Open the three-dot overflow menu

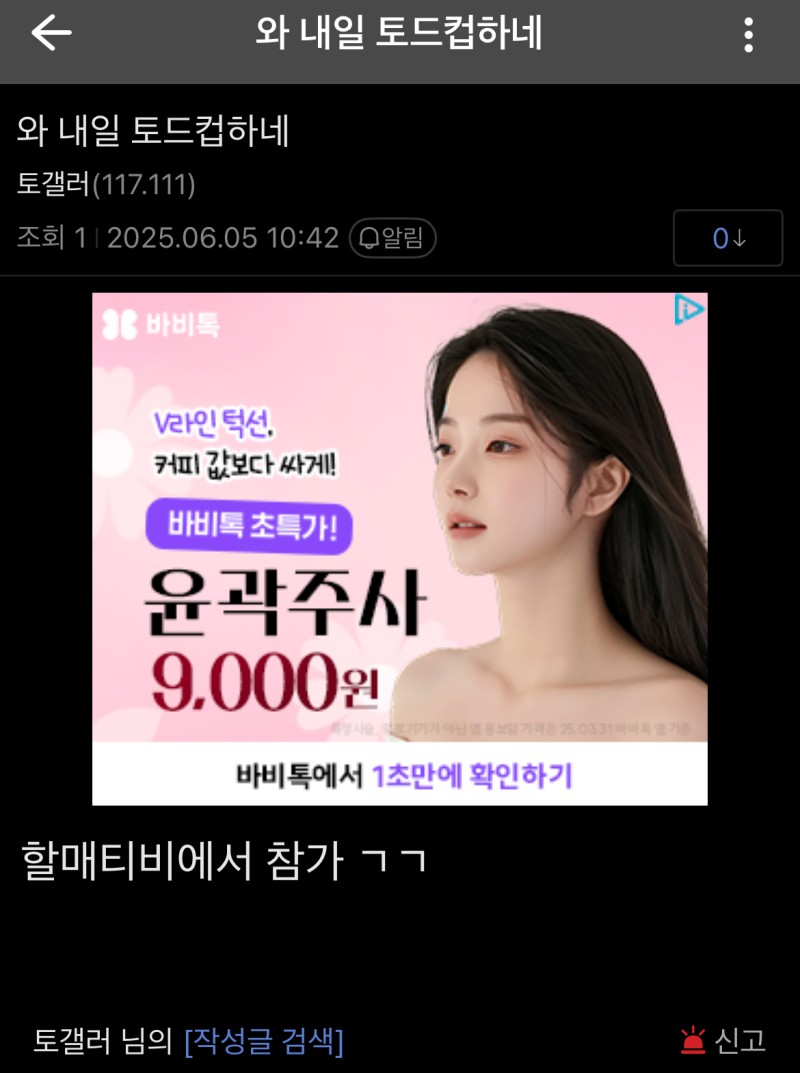[x=748, y=36]
